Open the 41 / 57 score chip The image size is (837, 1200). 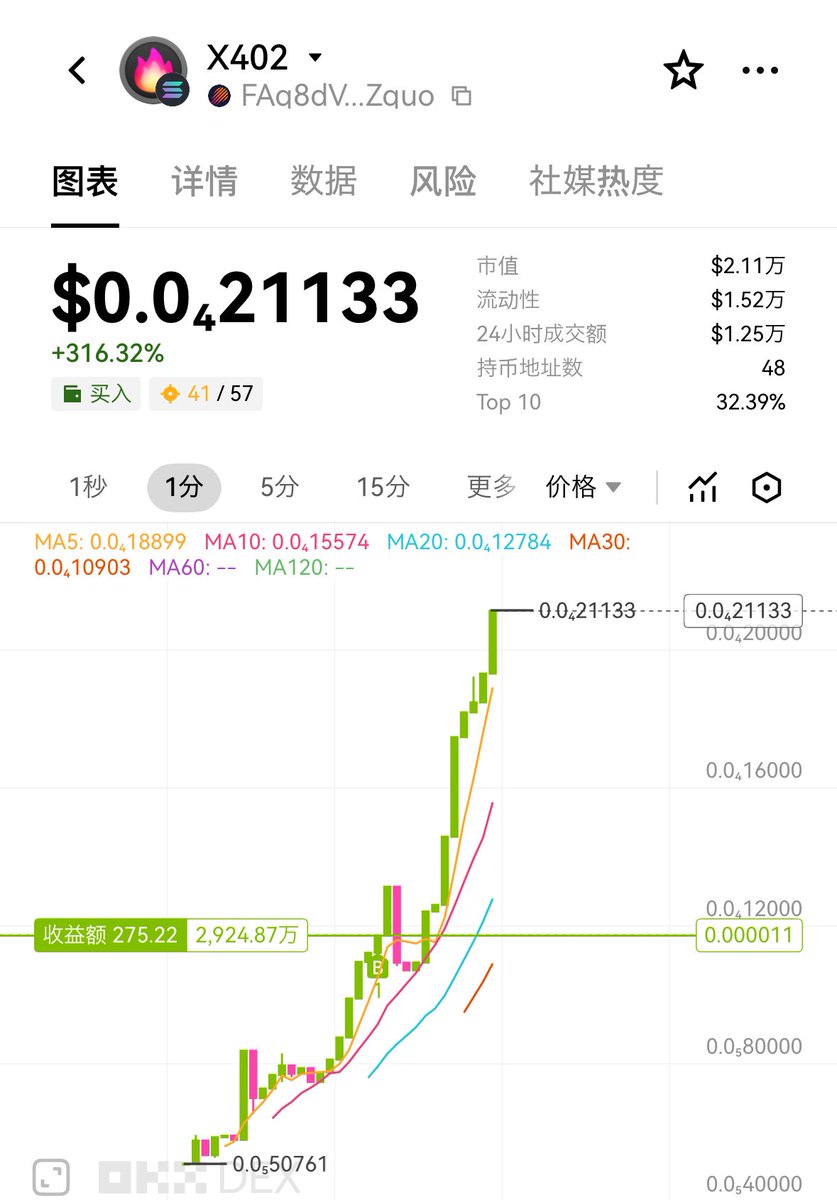click(206, 394)
